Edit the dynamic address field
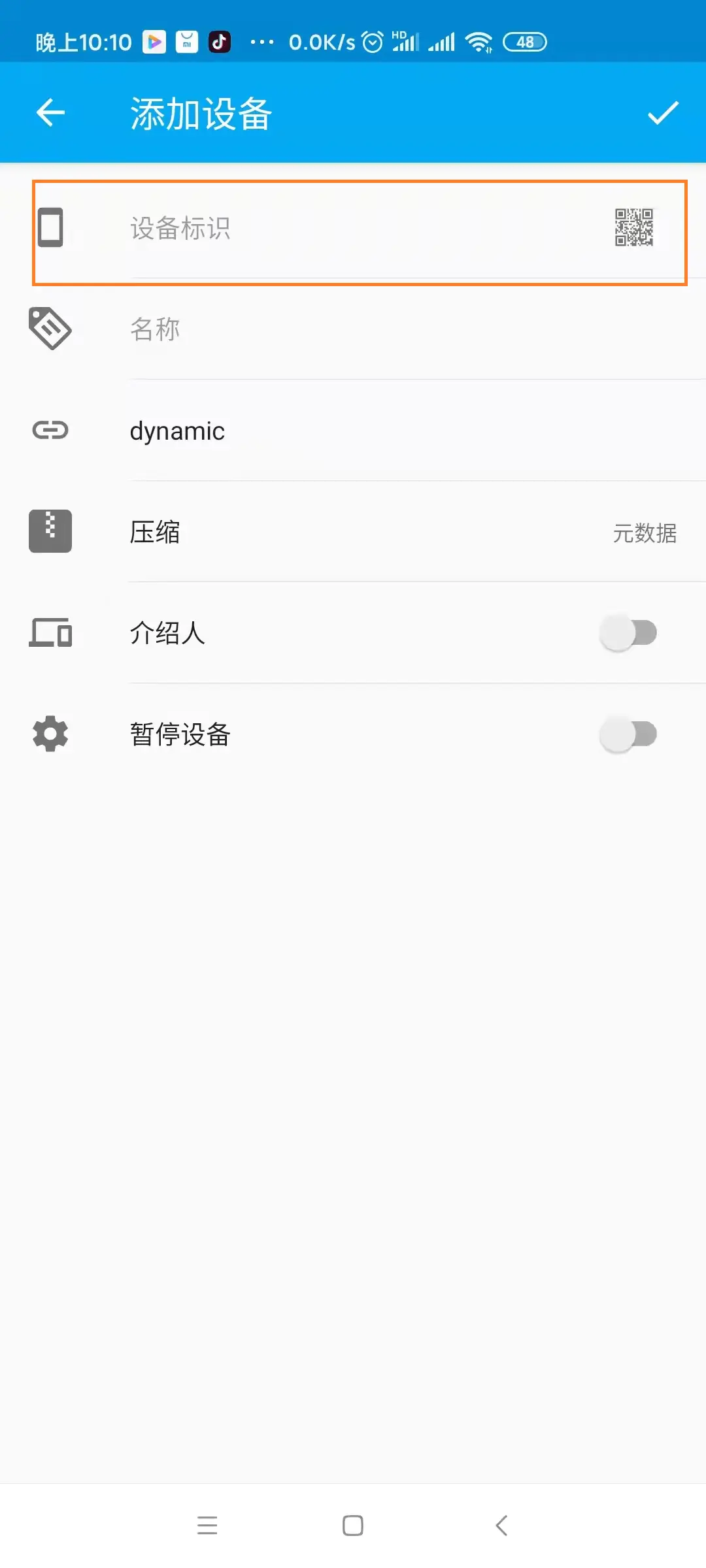Viewport: 706px width, 1568px height. point(392,431)
